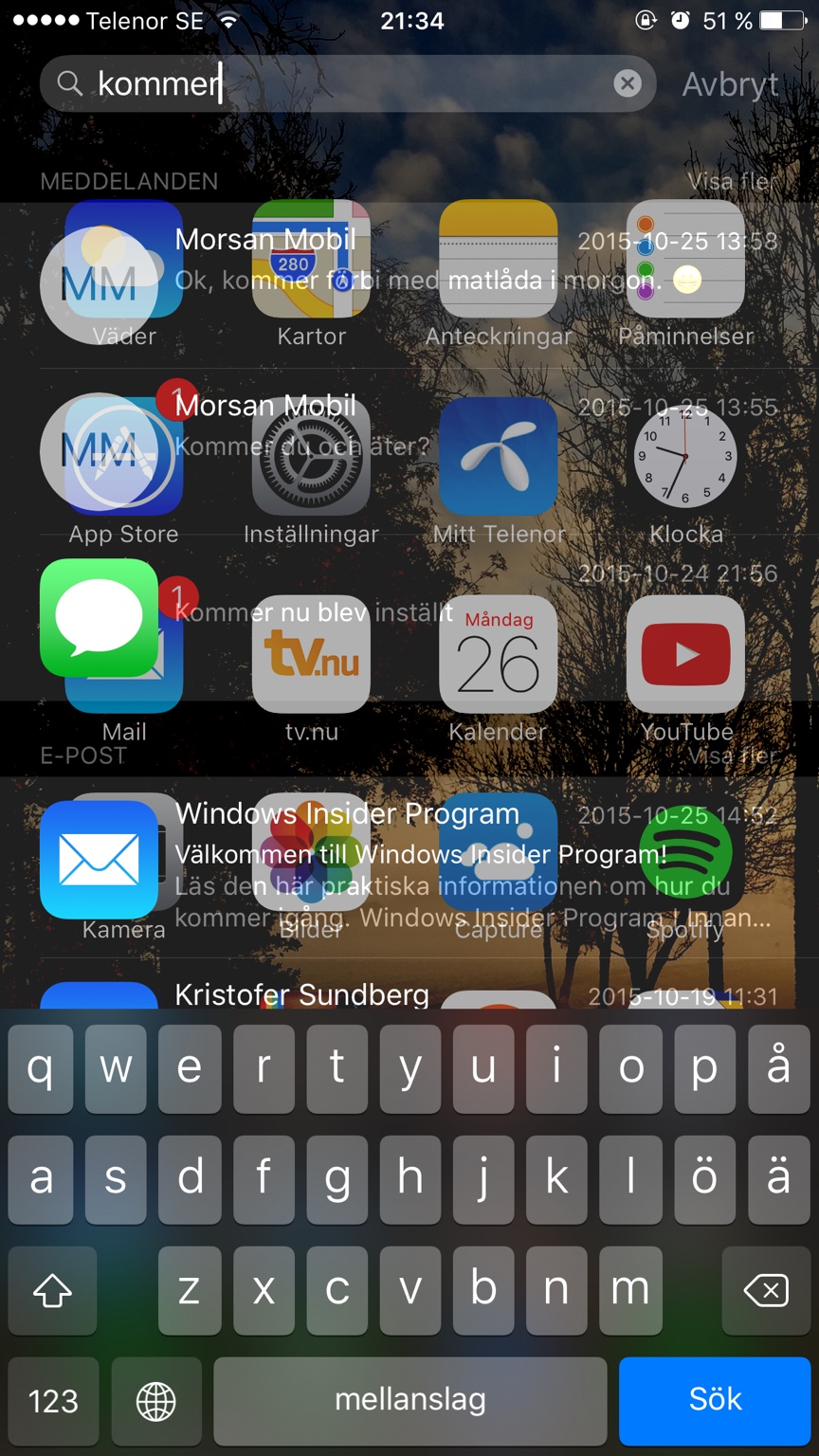Tap the blue Sök key

[x=715, y=1399]
